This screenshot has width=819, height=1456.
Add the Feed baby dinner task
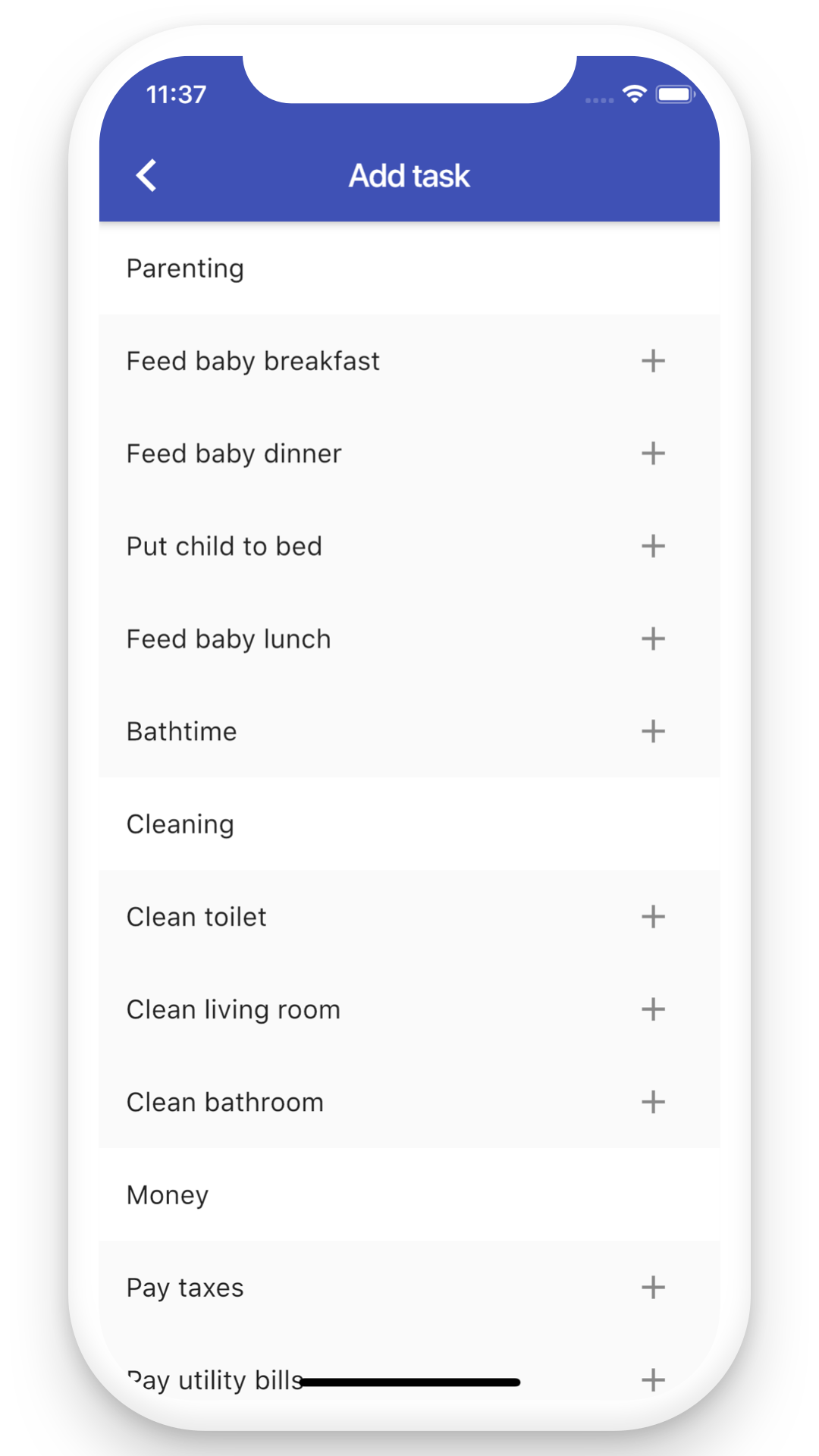(653, 453)
